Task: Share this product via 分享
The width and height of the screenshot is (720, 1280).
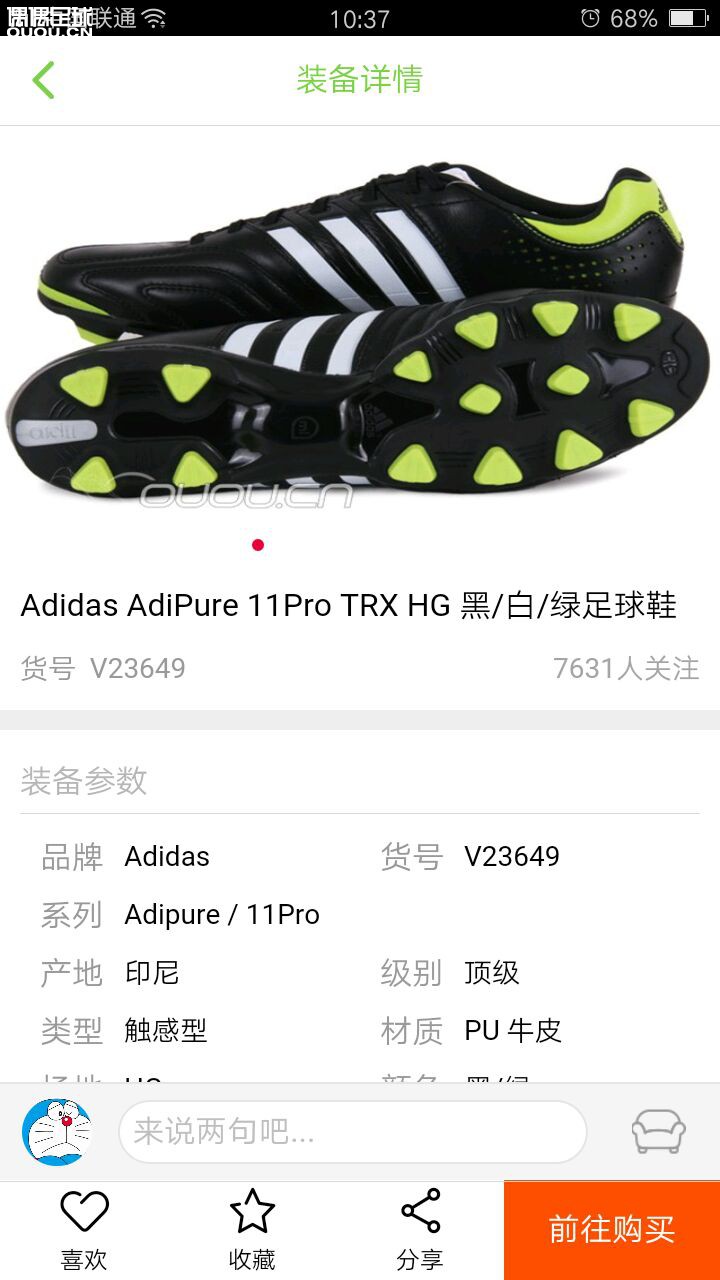Action: click(420, 1230)
